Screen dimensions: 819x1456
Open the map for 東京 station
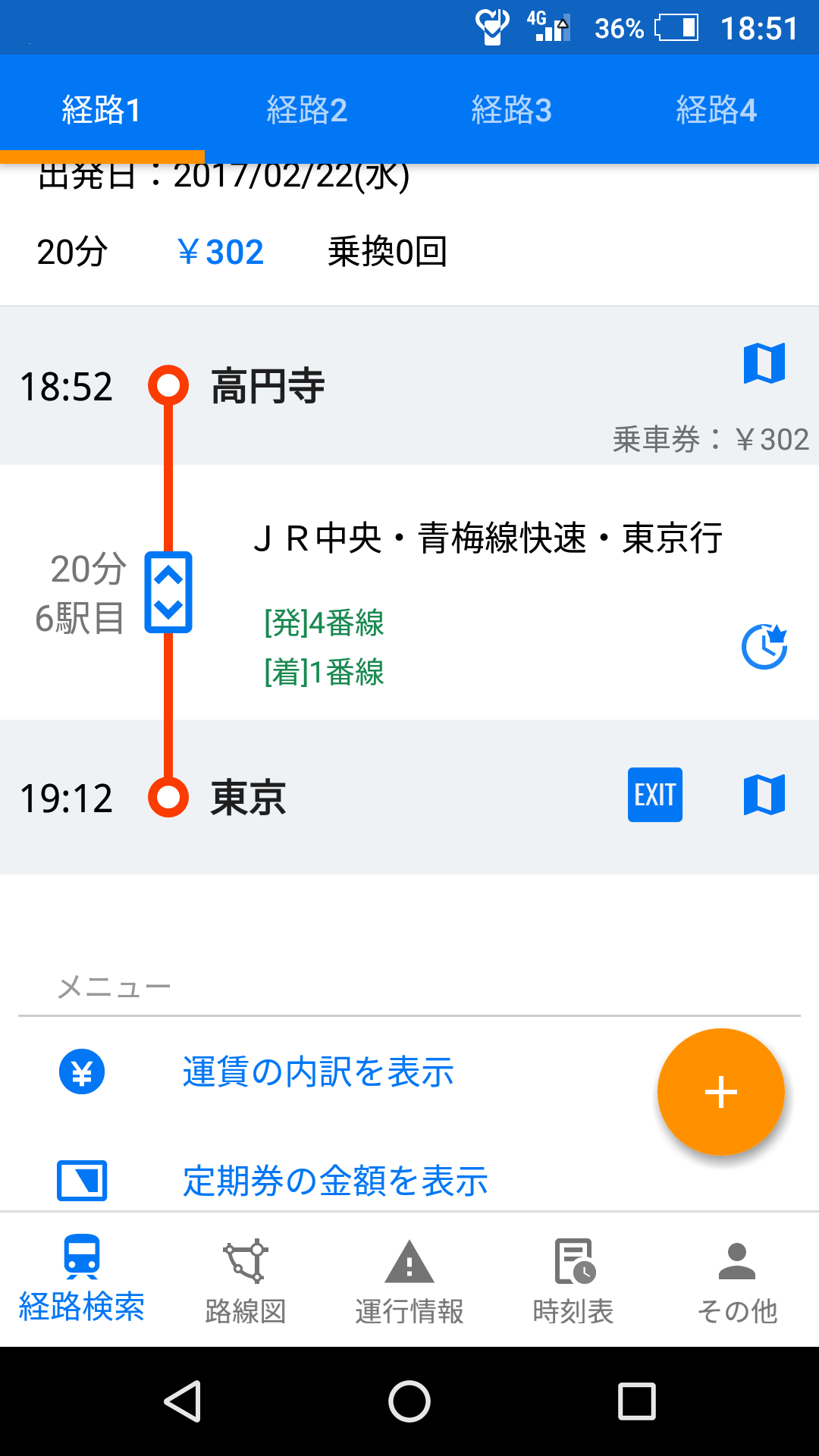click(x=764, y=795)
